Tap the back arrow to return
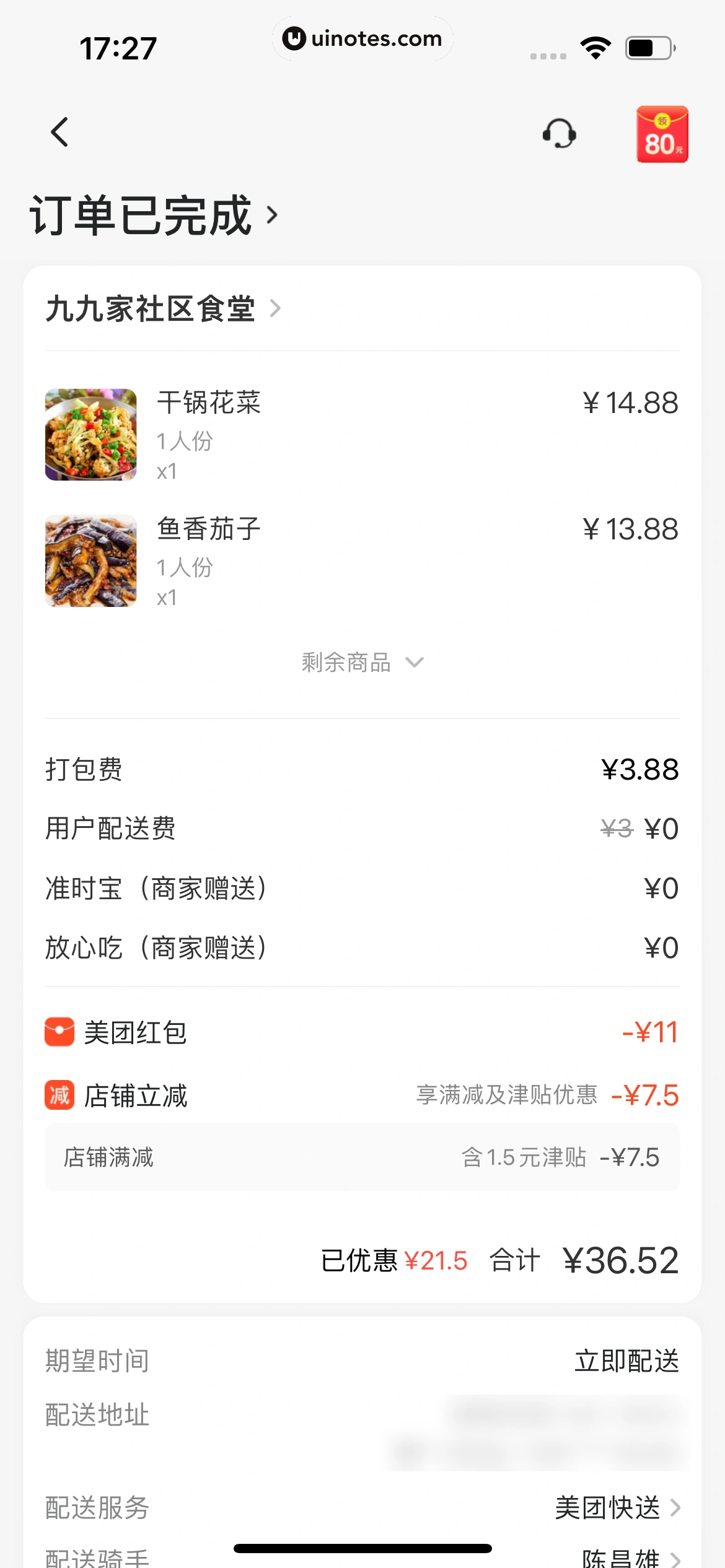This screenshot has height=1568, width=725. (59, 133)
